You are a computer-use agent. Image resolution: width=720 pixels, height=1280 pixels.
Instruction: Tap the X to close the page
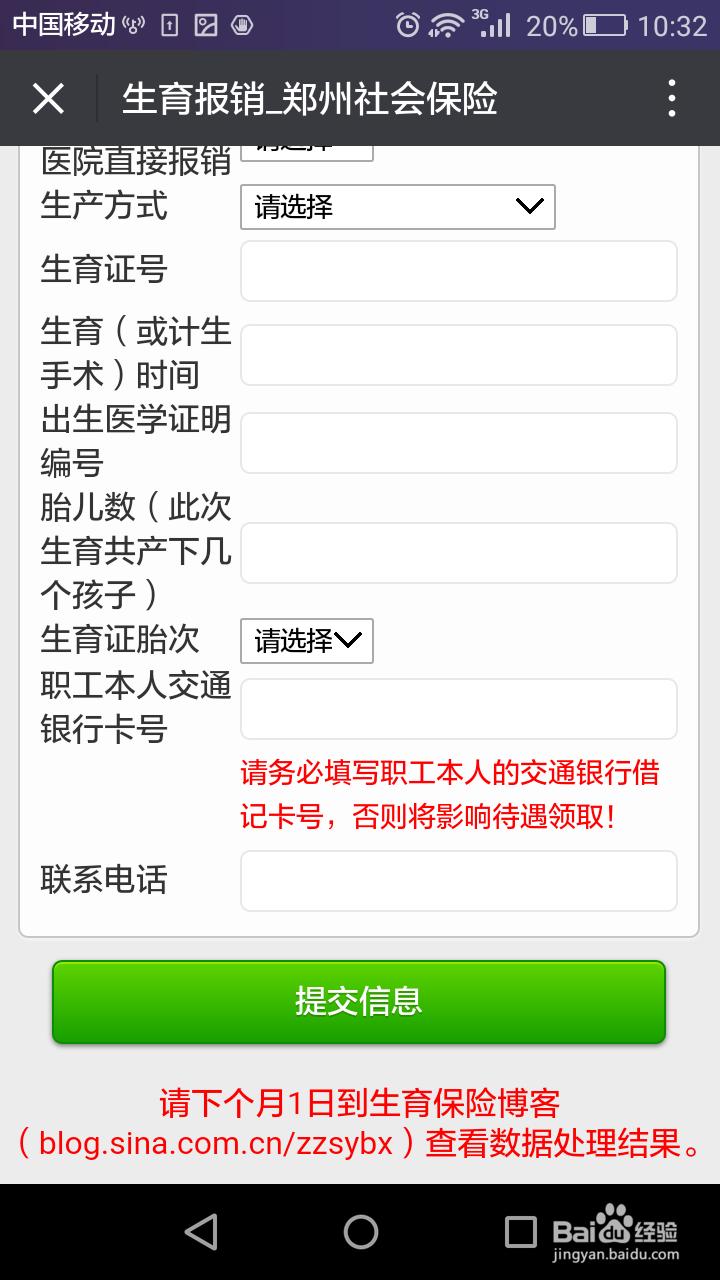(x=49, y=98)
